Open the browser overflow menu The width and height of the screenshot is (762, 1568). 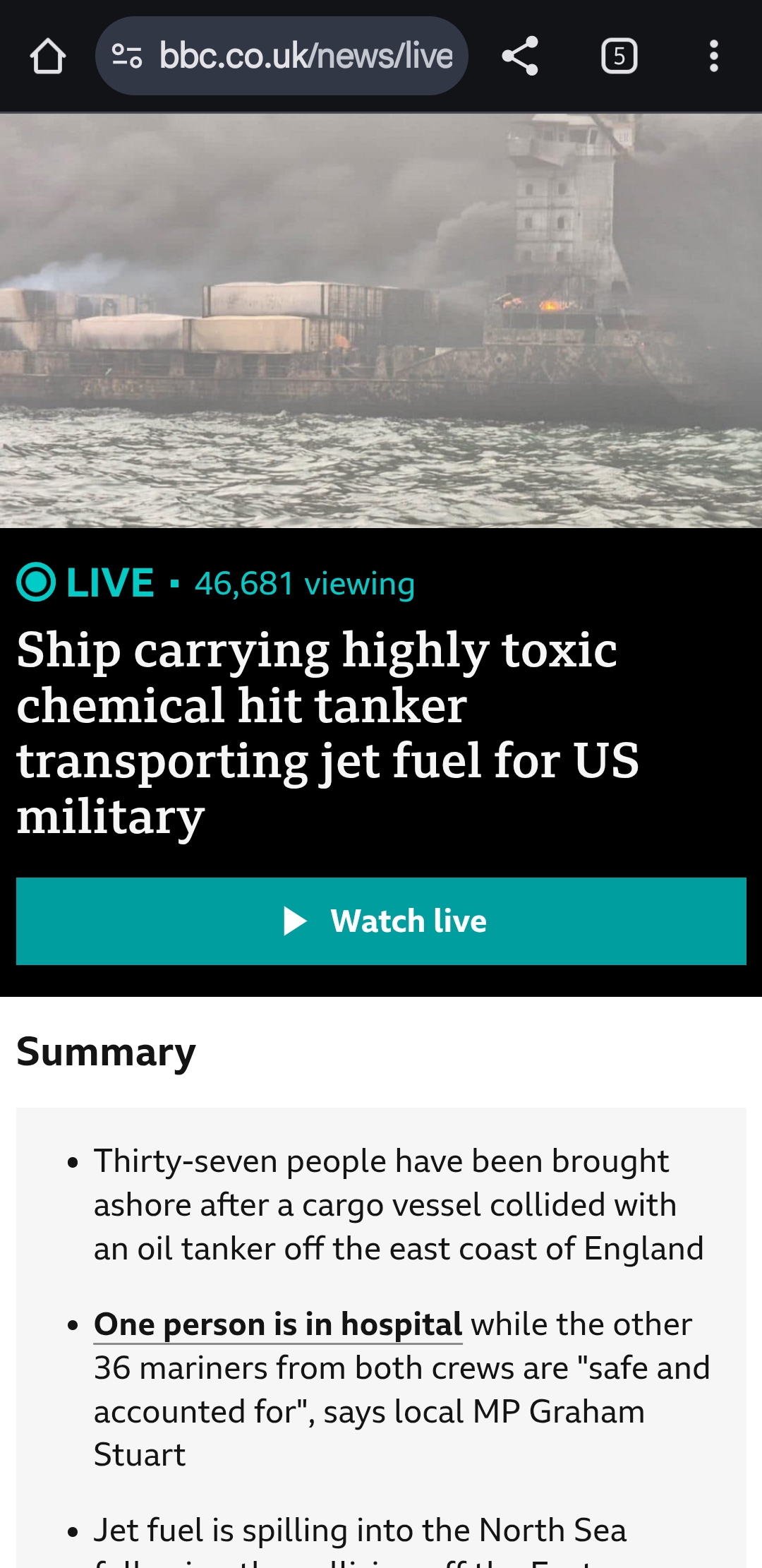click(714, 56)
